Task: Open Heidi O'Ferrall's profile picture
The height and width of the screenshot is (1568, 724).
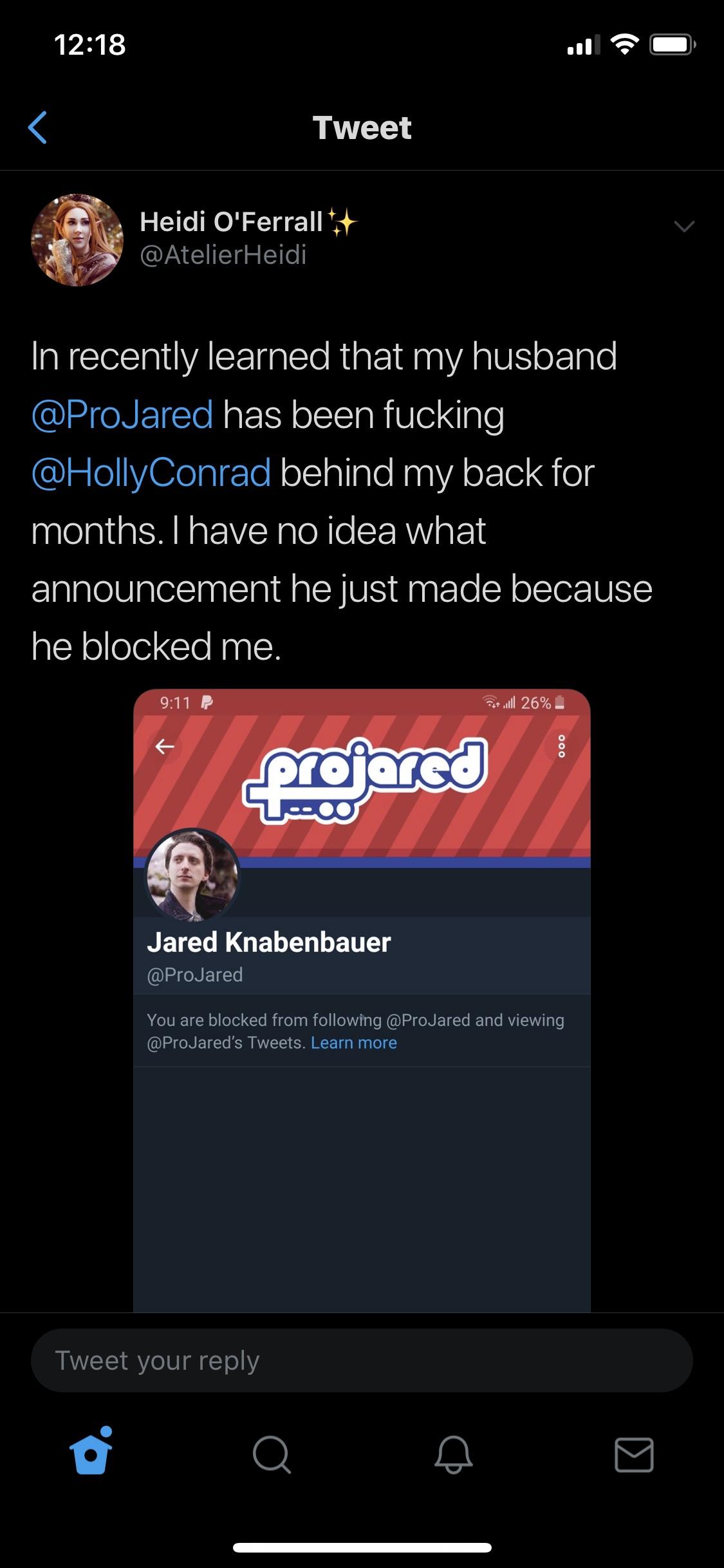Action: coord(77,240)
